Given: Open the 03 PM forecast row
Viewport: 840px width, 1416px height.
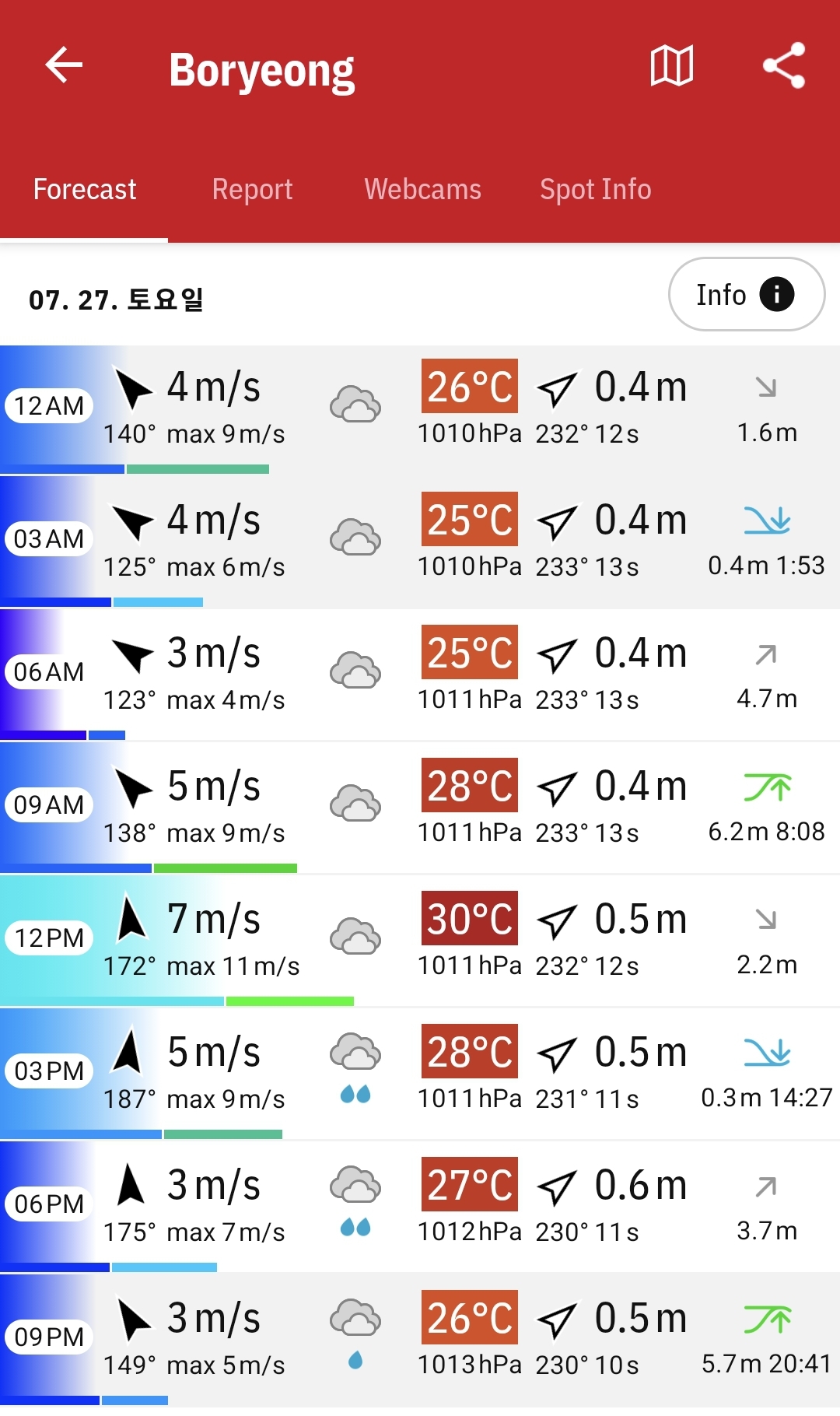Looking at the screenshot, I should coord(420,1074).
